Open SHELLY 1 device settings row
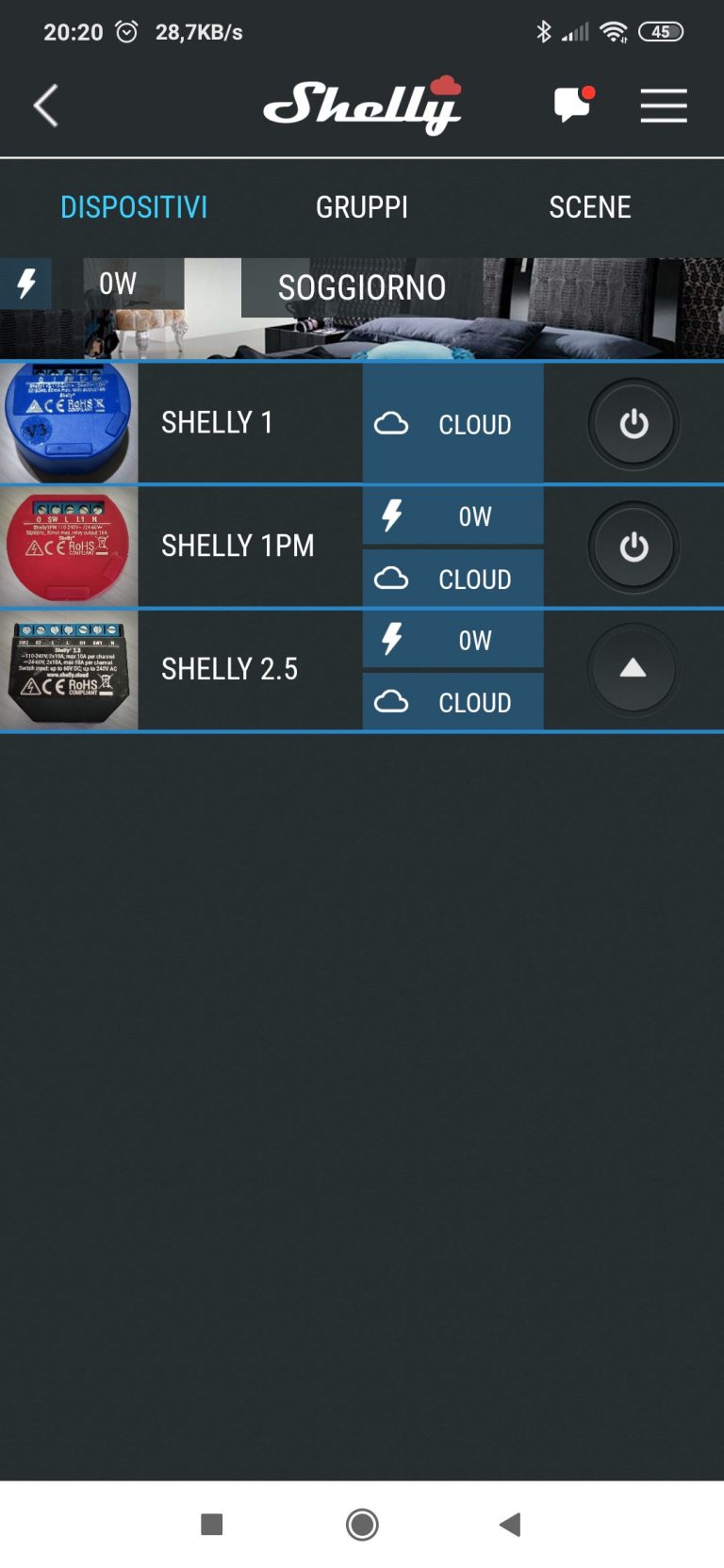The image size is (724, 1568). pos(217,422)
